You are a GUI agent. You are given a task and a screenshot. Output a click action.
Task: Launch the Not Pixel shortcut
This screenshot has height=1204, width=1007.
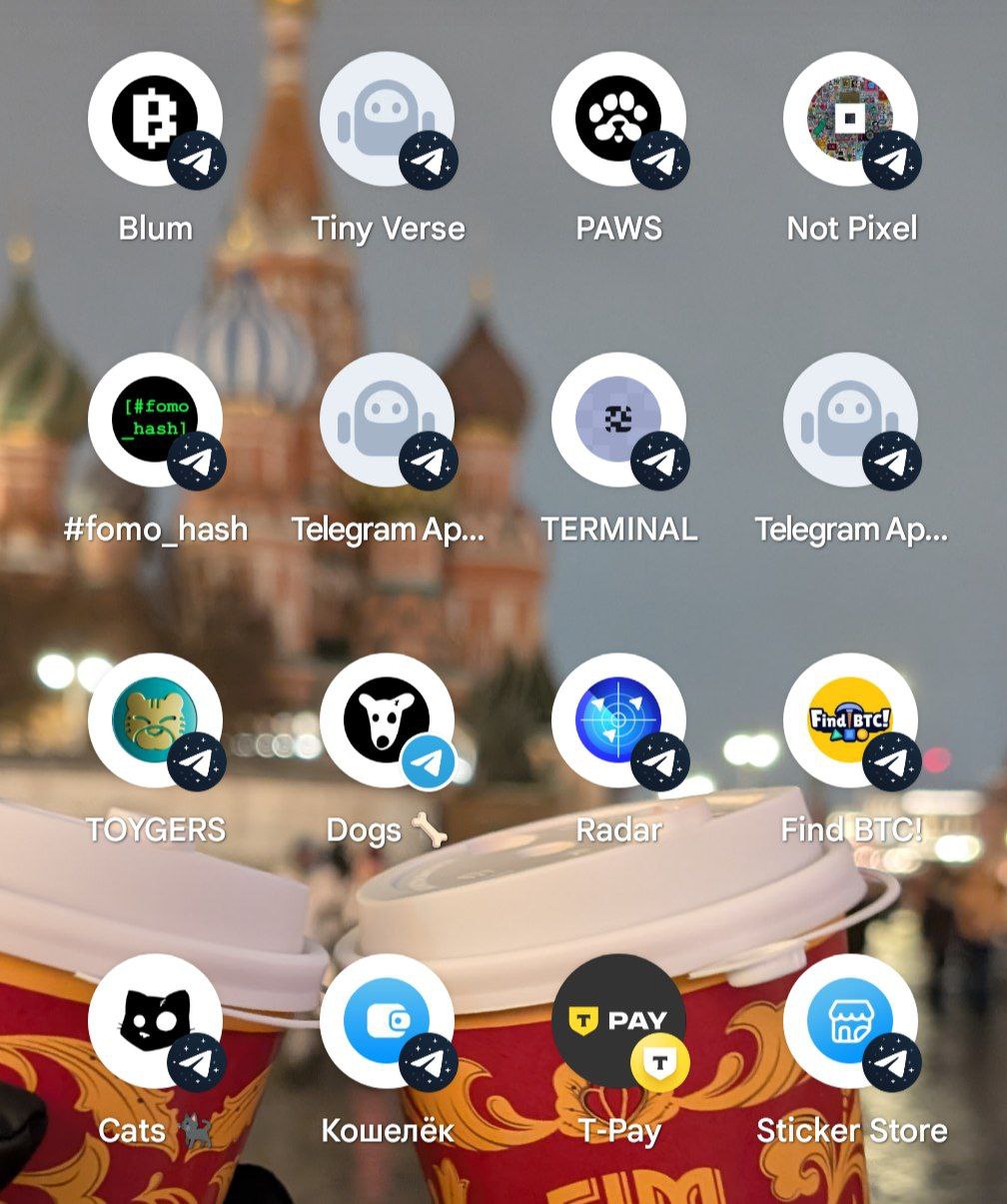850,120
